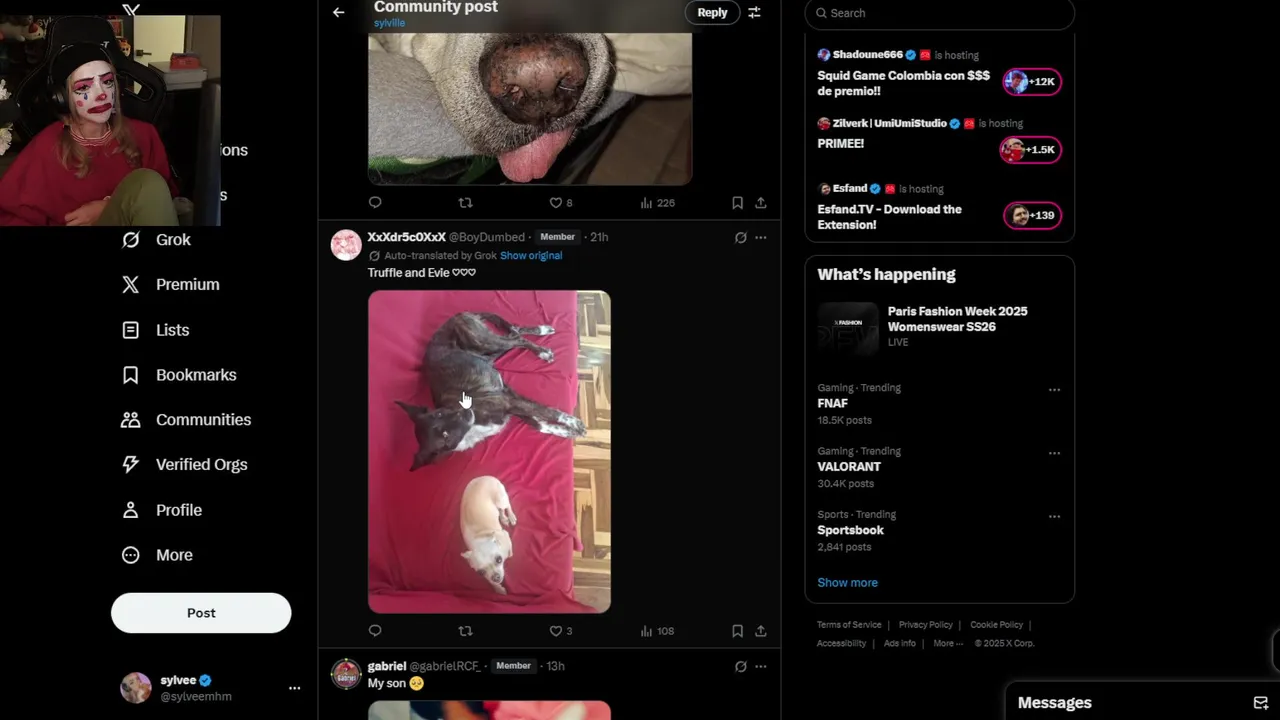Repost the Truffle and Evie post
Viewport: 1280px width, 720px height.
465,631
